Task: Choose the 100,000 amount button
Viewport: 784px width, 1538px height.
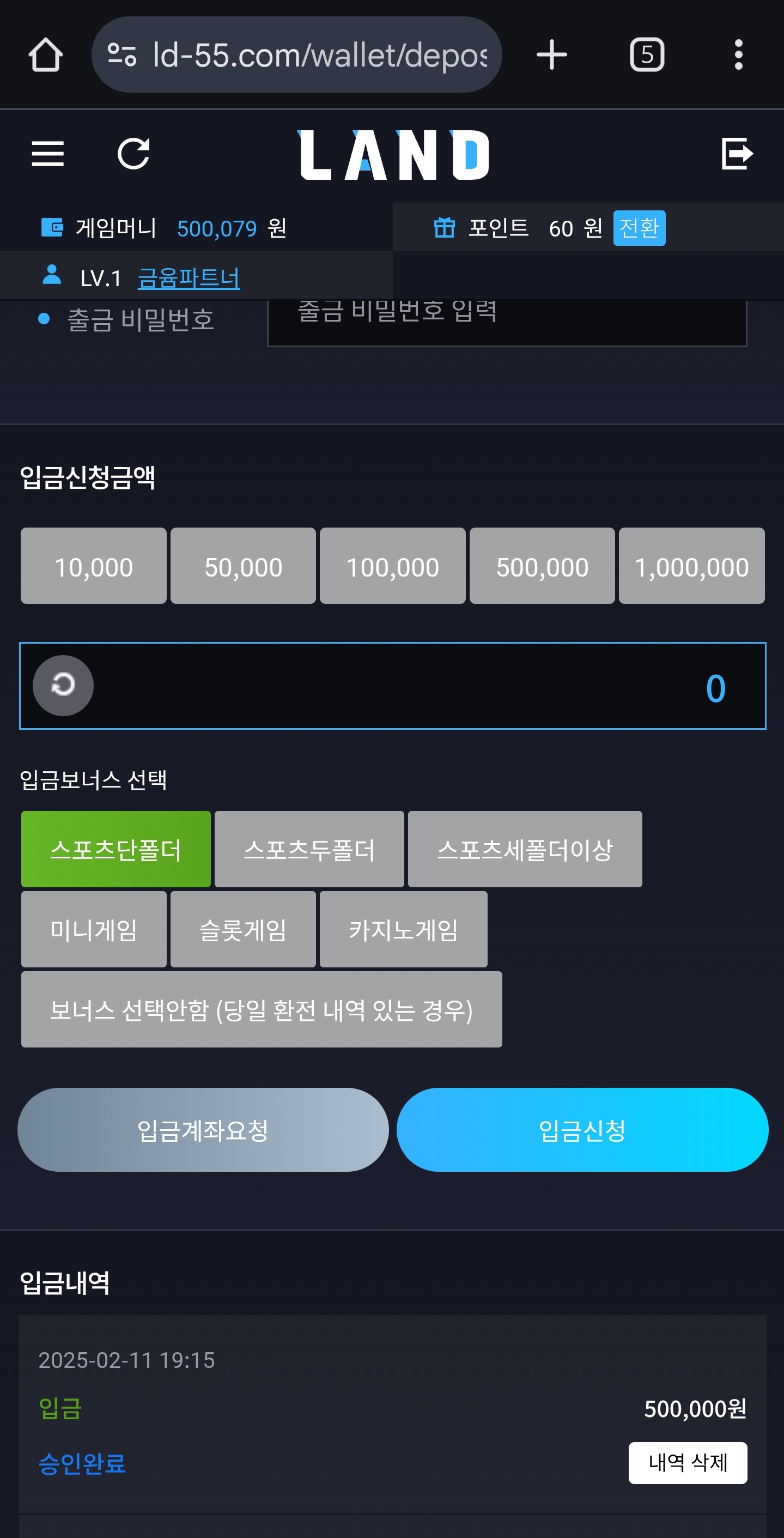Action: point(393,566)
